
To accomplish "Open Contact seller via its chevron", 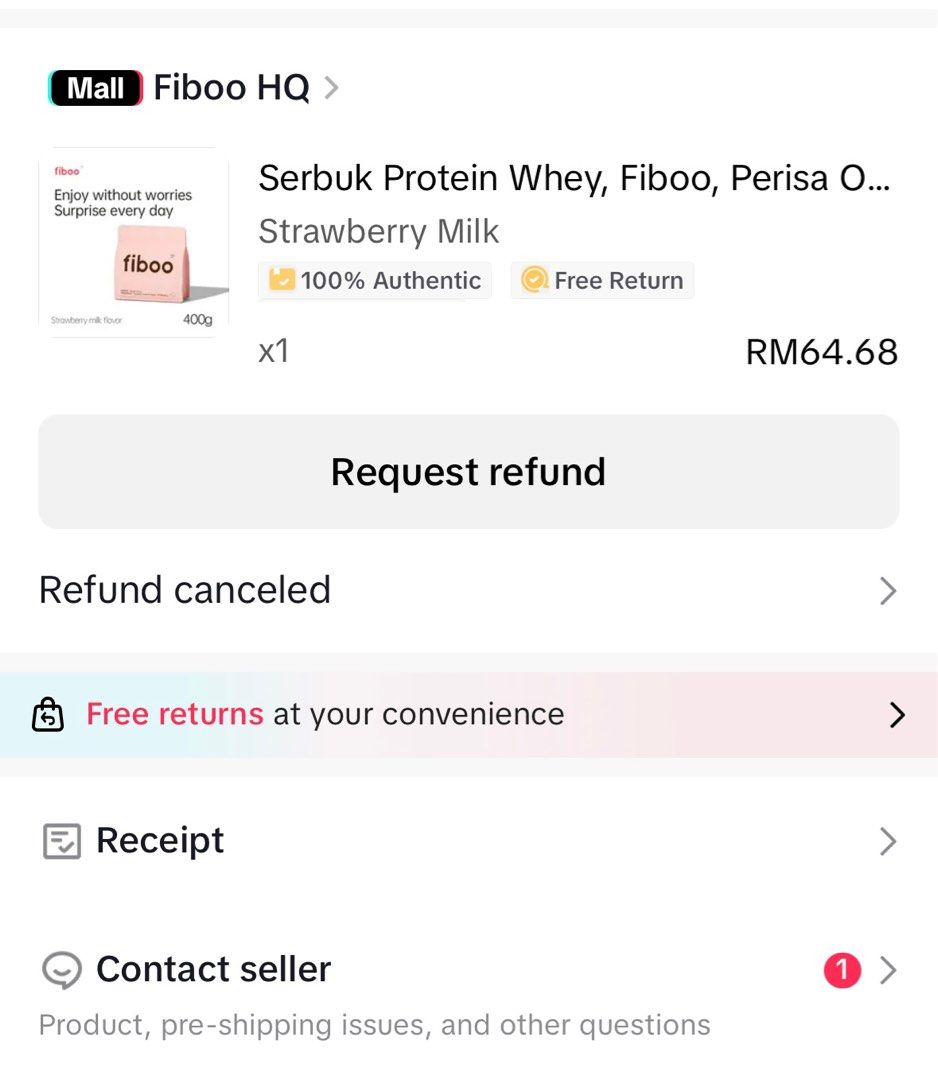I will pos(888,969).
